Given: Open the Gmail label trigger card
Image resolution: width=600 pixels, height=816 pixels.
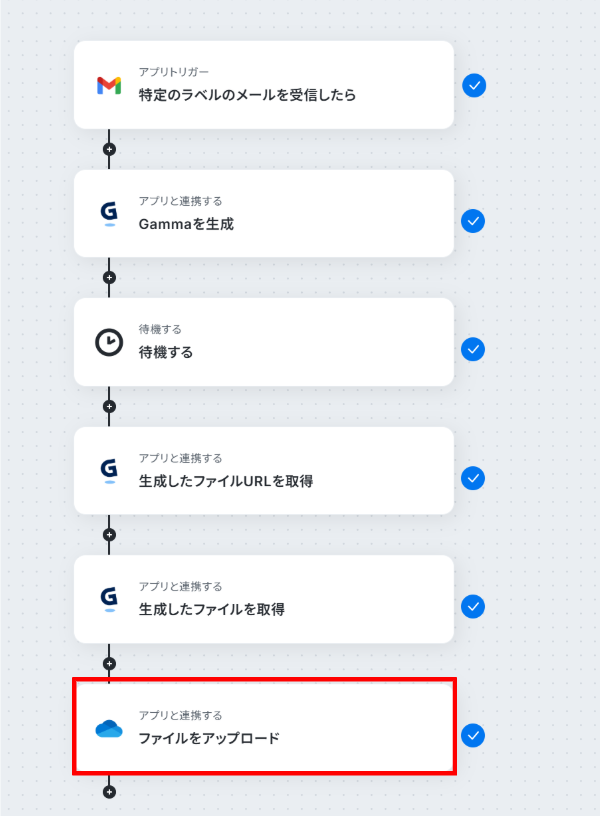Looking at the screenshot, I should [264, 85].
